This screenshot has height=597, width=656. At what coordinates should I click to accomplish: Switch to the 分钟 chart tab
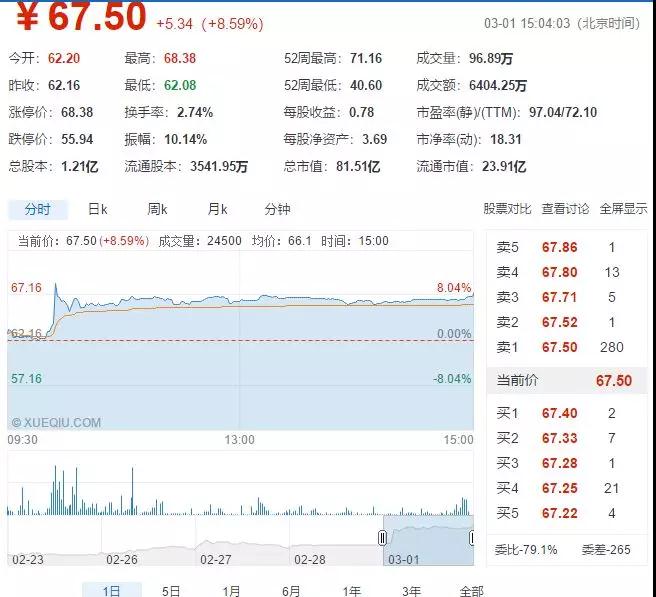[277, 209]
